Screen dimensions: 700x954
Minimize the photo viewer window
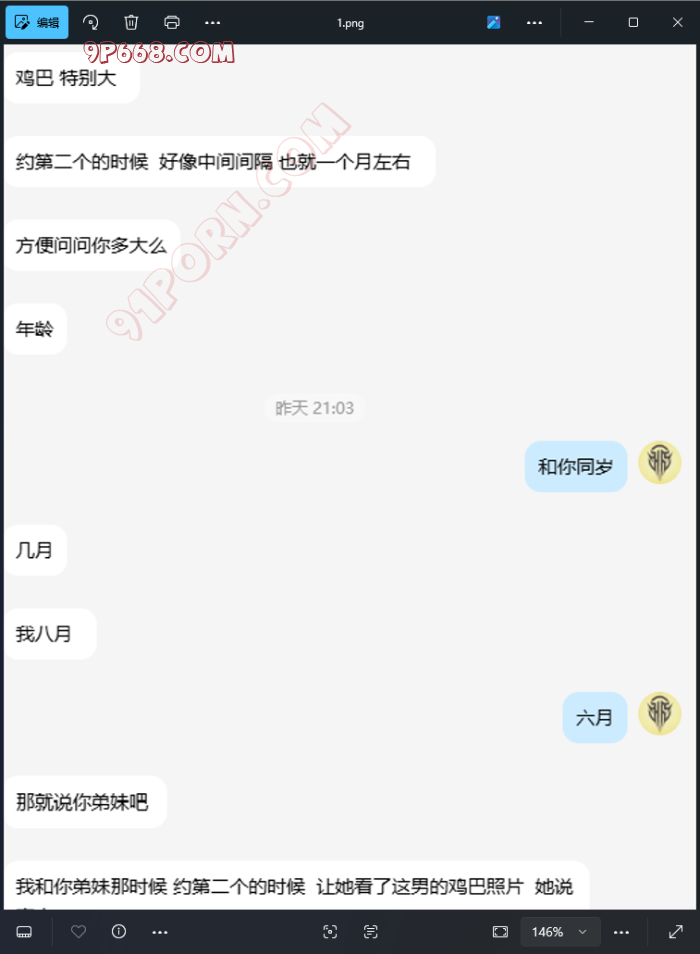pyautogui.click(x=588, y=22)
